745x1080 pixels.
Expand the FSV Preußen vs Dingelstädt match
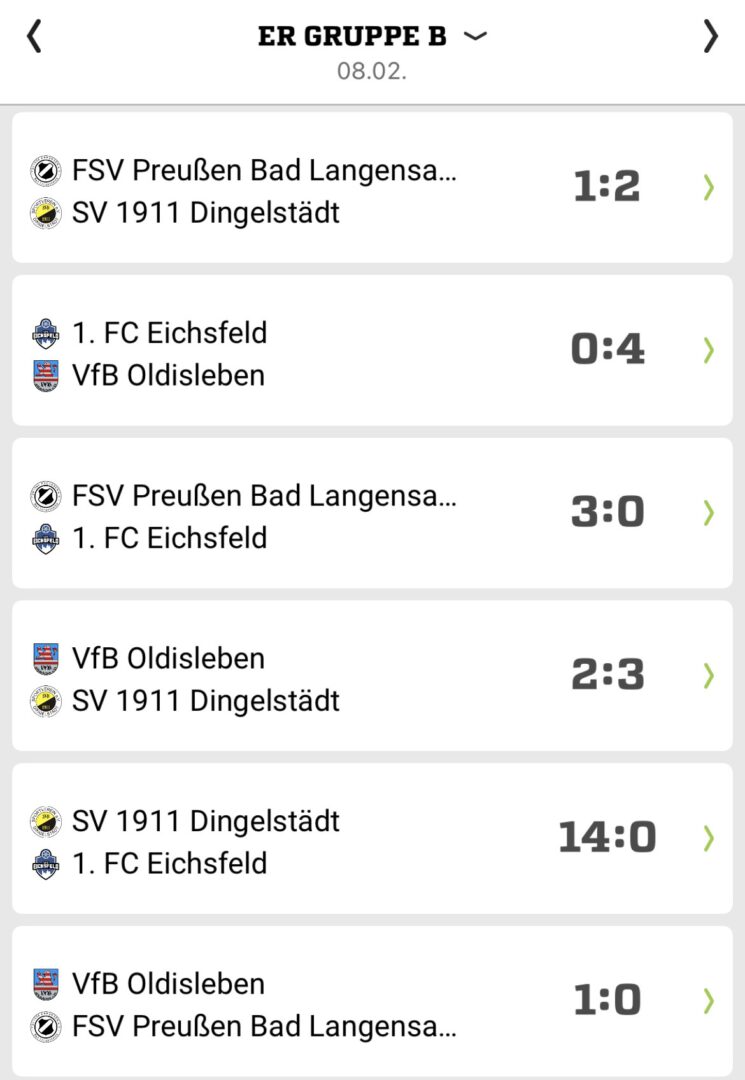click(x=372, y=188)
